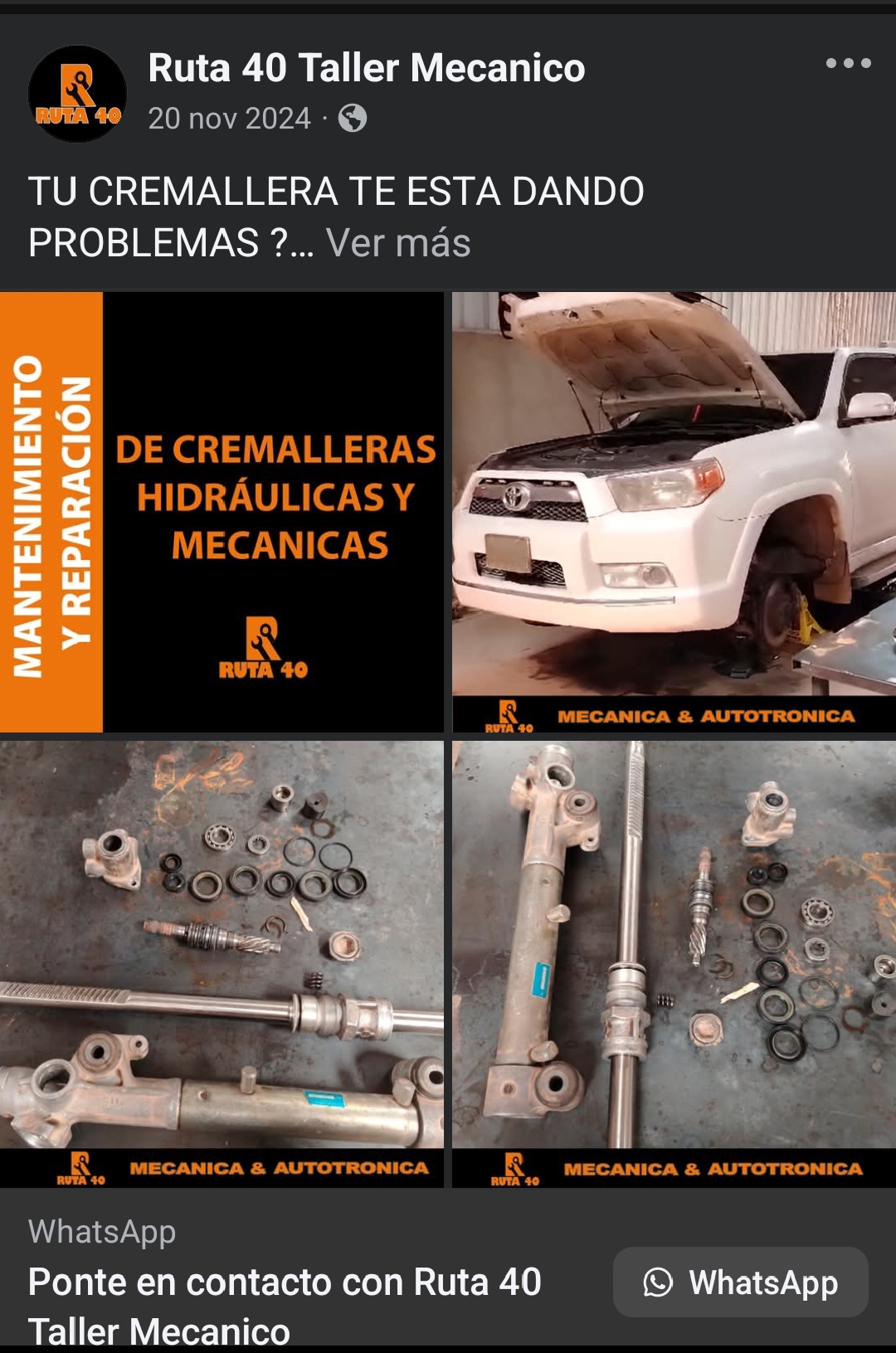
Task: Open the Ruta 40 Taller Mecanico page name
Action: point(366,68)
